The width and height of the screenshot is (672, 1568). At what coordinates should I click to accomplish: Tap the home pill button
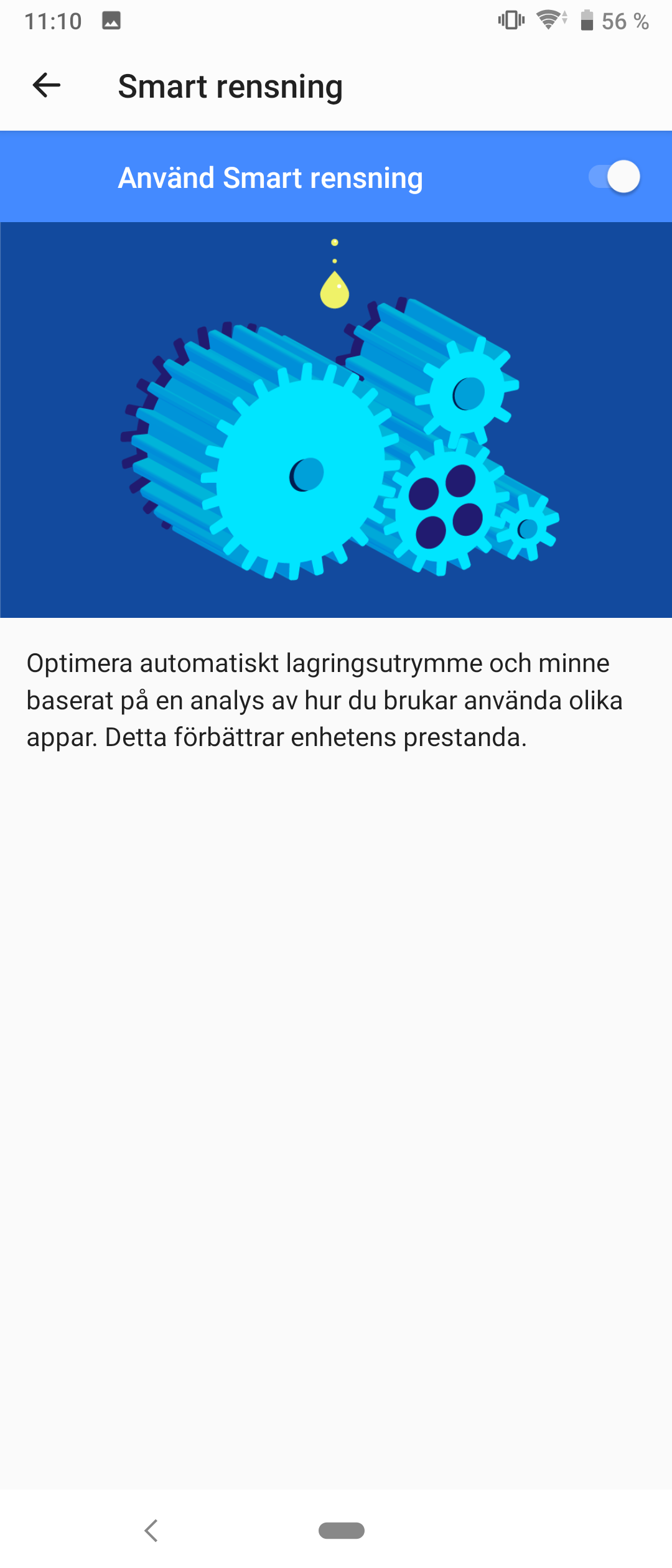[341, 1530]
